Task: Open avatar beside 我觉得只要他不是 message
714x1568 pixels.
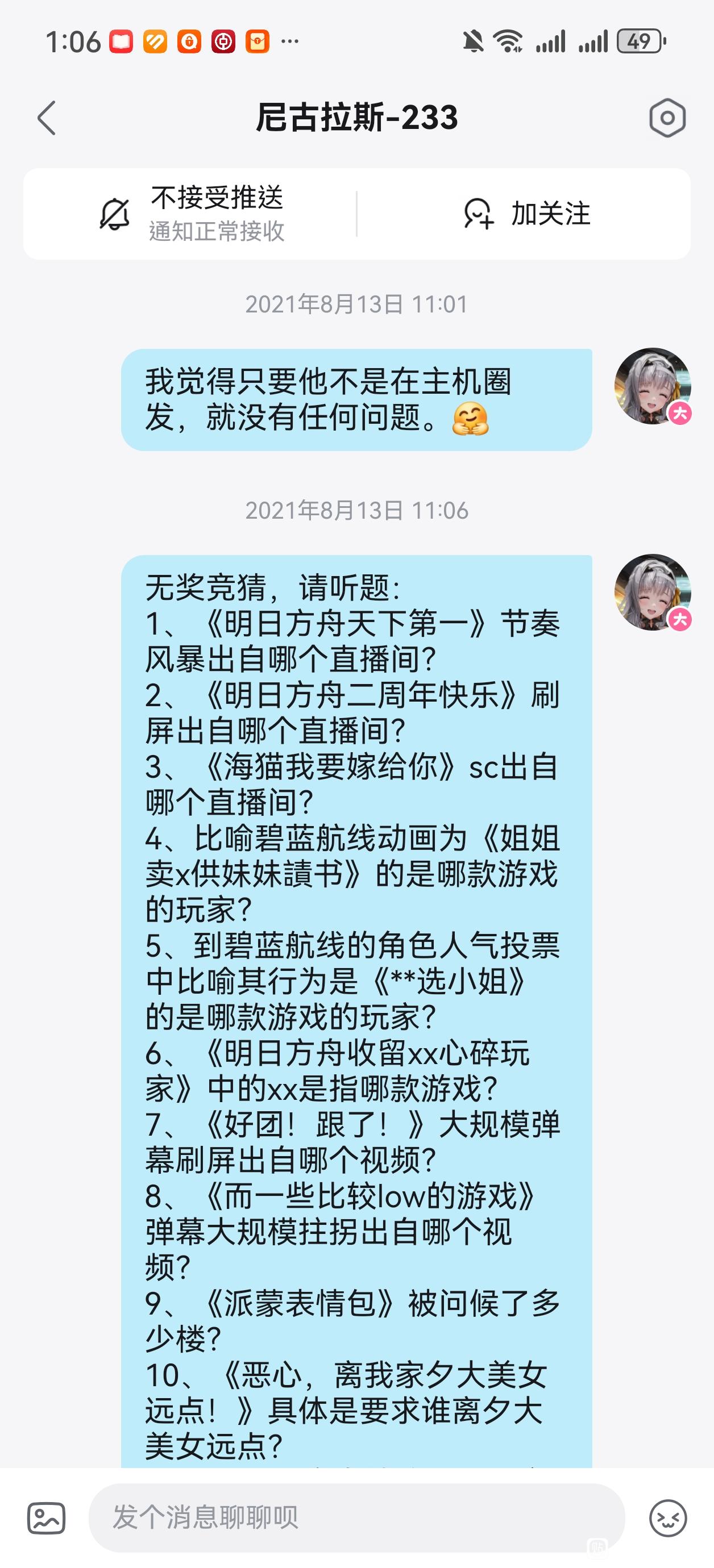Action: pyautogui.click(x=651, y=386)
